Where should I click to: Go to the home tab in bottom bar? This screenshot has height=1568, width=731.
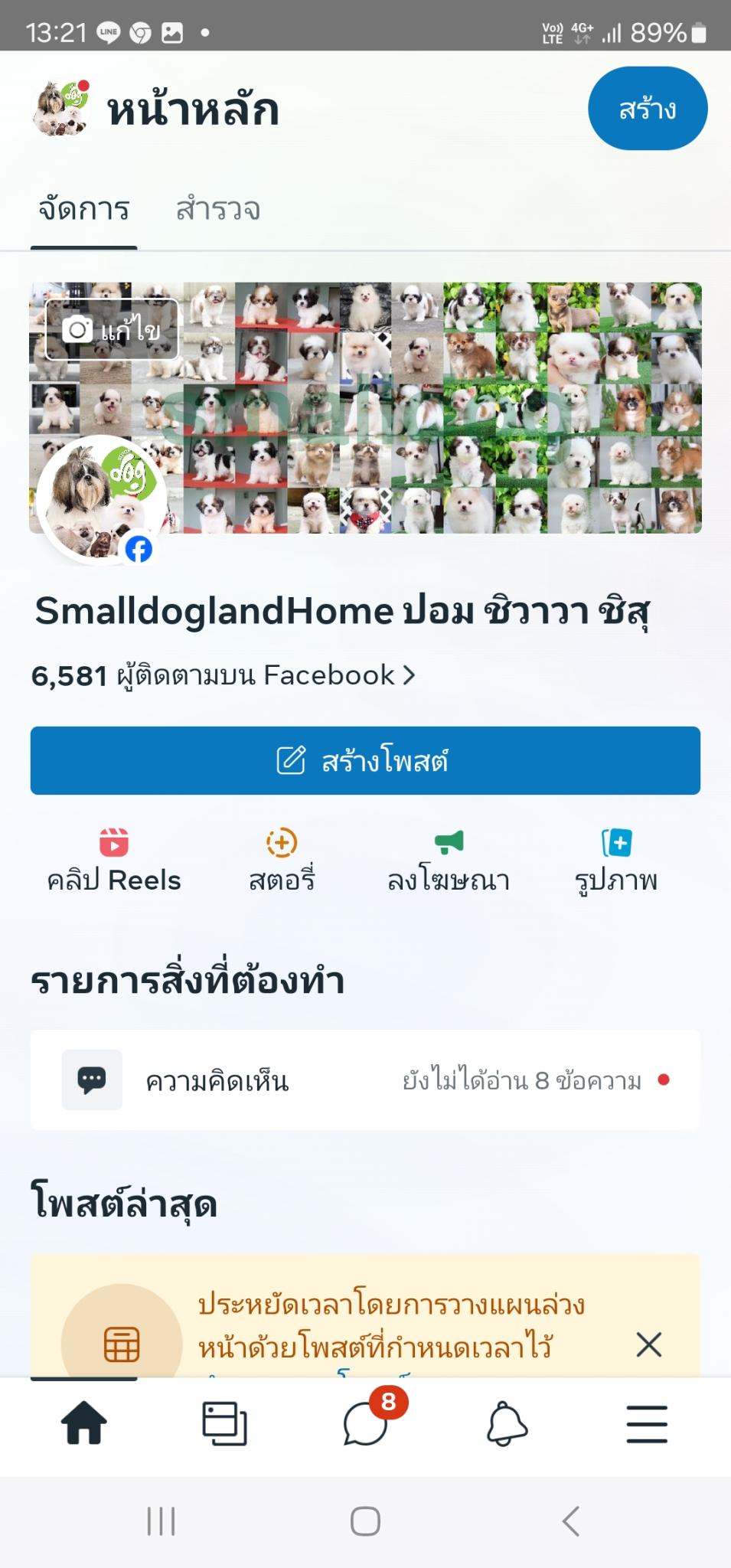tap(83, 1423)
